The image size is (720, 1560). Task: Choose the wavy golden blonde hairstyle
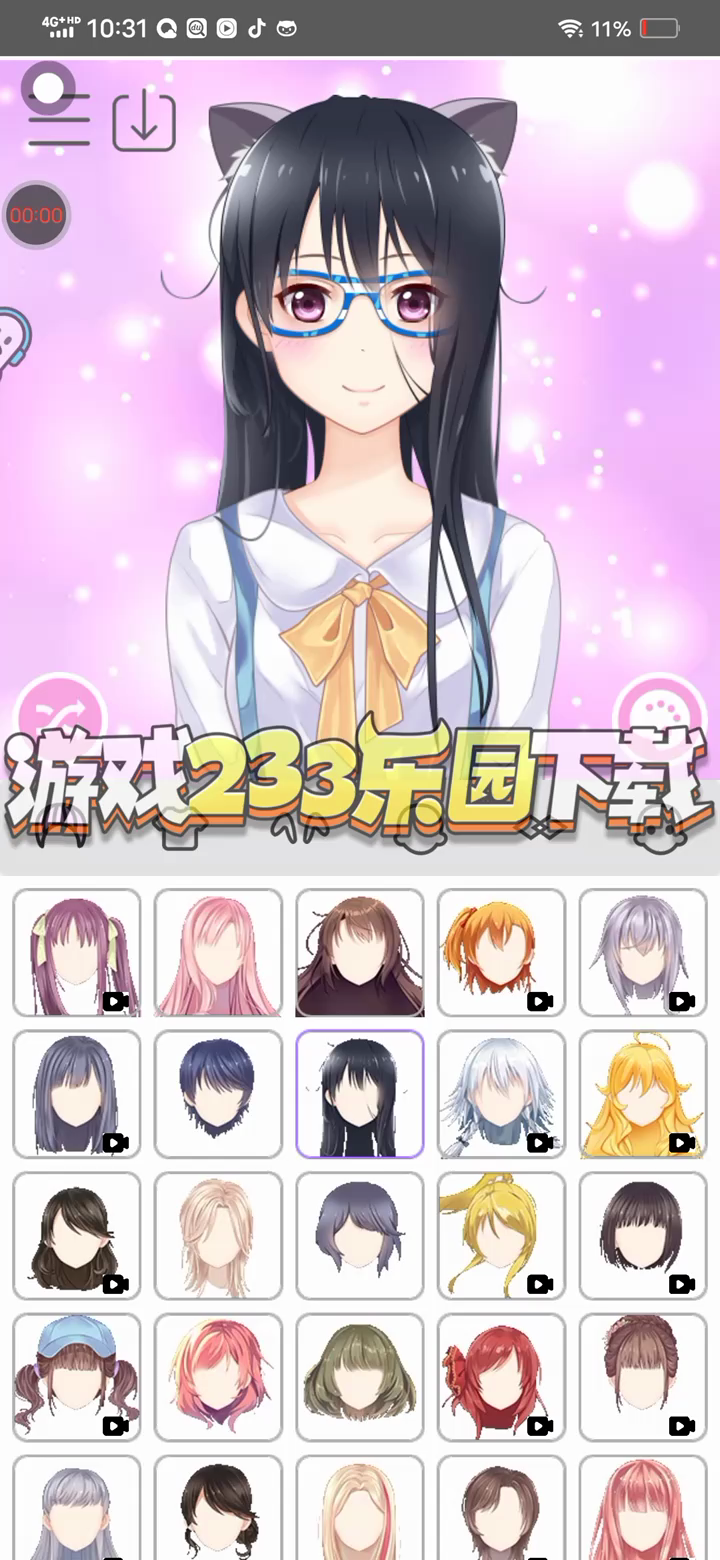coord(642,1094)
